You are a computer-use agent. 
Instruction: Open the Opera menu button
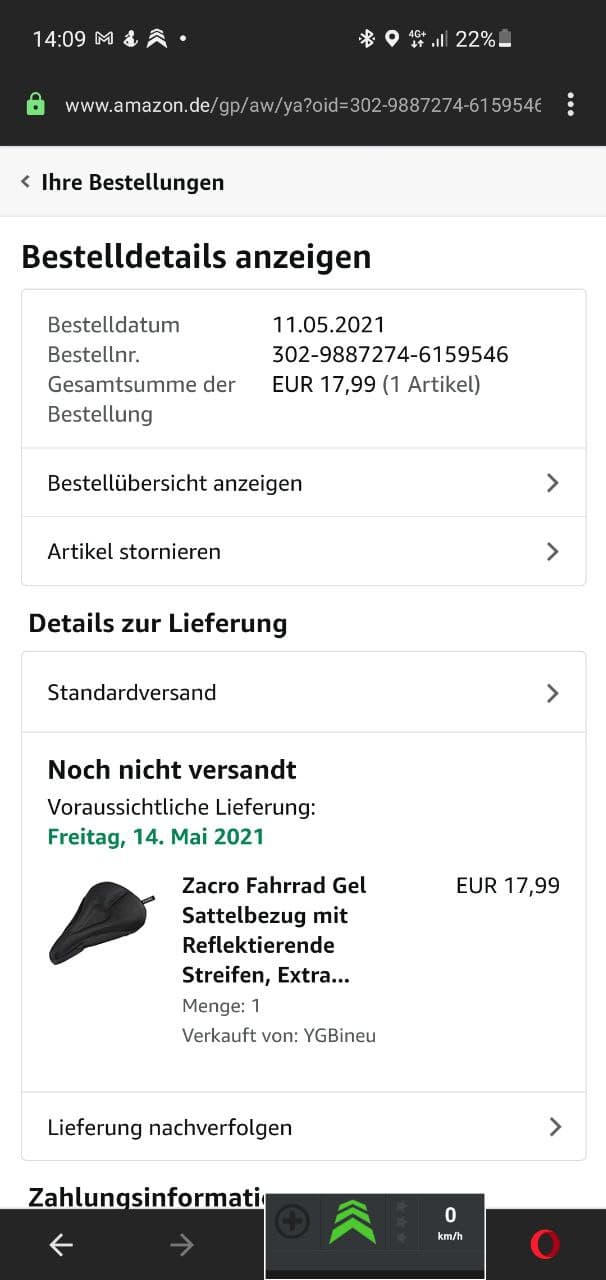[545, 1244]
